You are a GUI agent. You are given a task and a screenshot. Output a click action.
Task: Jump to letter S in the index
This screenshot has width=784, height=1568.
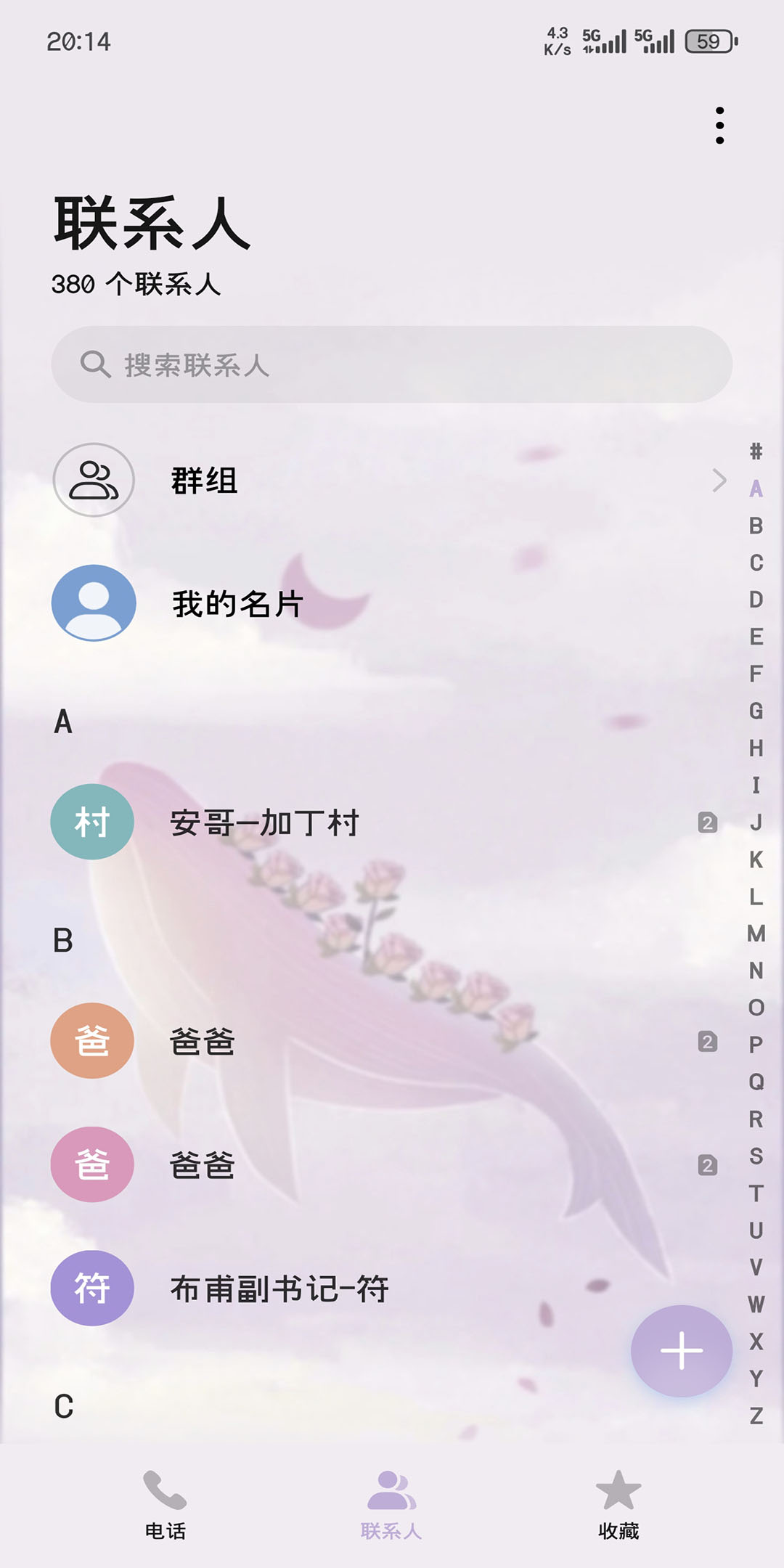756,1156
